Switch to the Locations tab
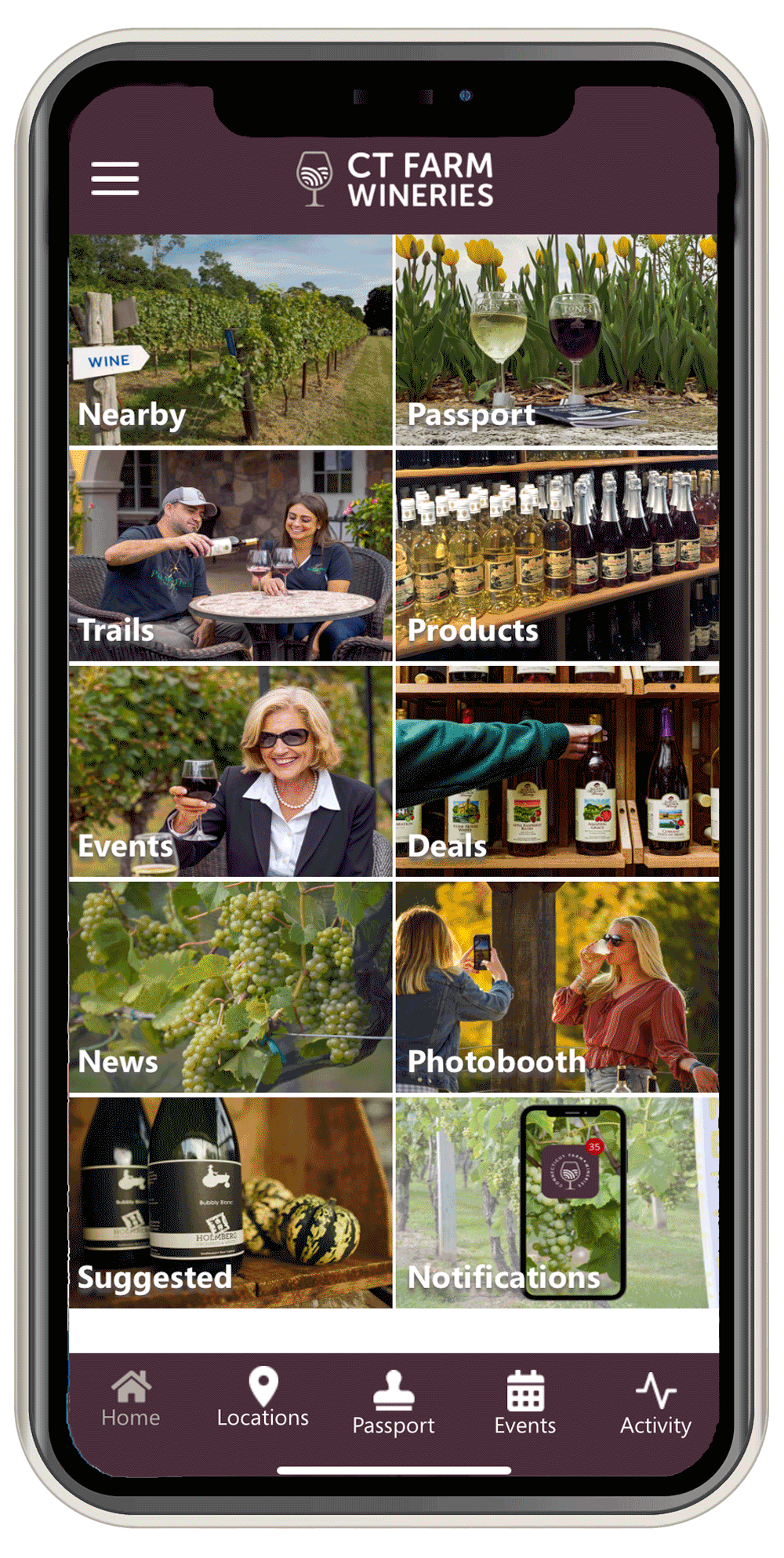The height and width of the screenshot is (1558, 784). pyautogui.click(x=263, y=1400)
